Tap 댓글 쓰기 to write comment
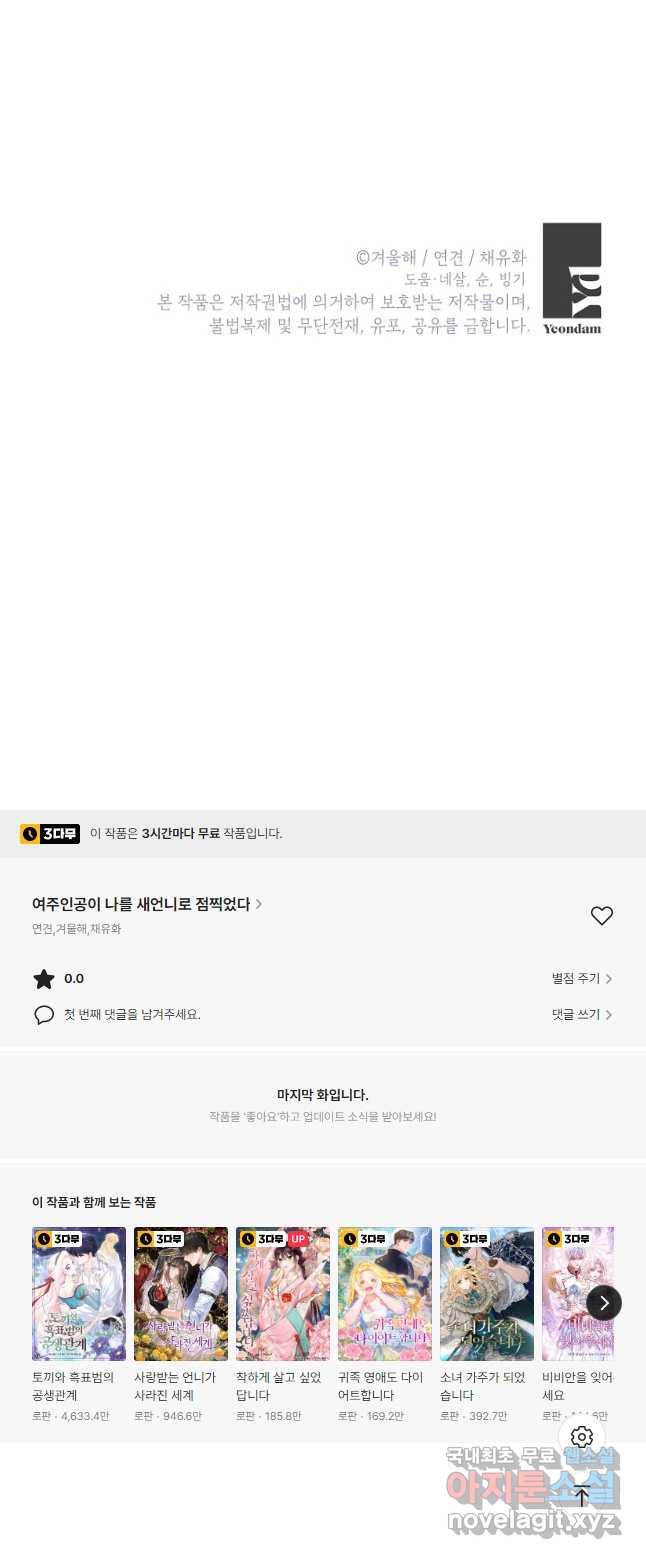 pos(581,1014)
